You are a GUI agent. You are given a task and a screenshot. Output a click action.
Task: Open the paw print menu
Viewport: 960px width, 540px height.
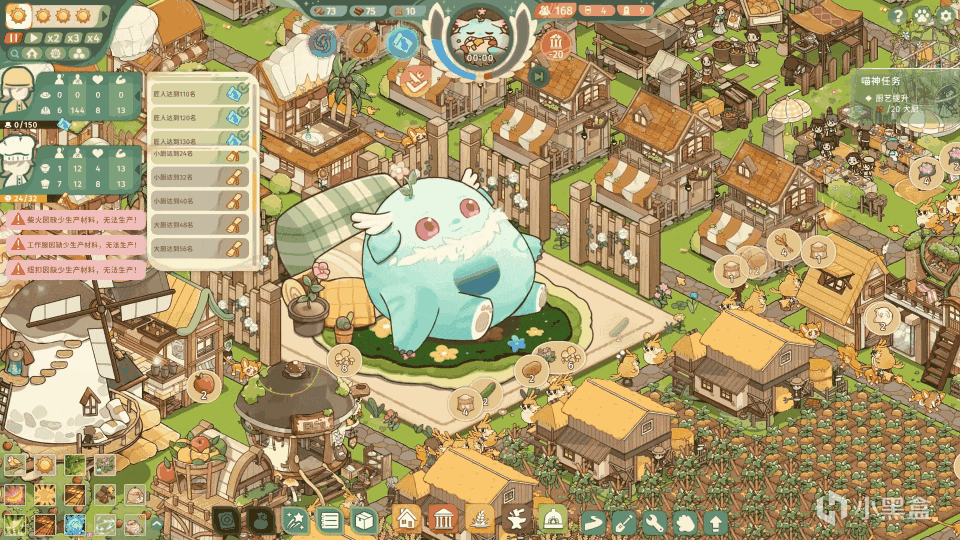click(922, 16)
